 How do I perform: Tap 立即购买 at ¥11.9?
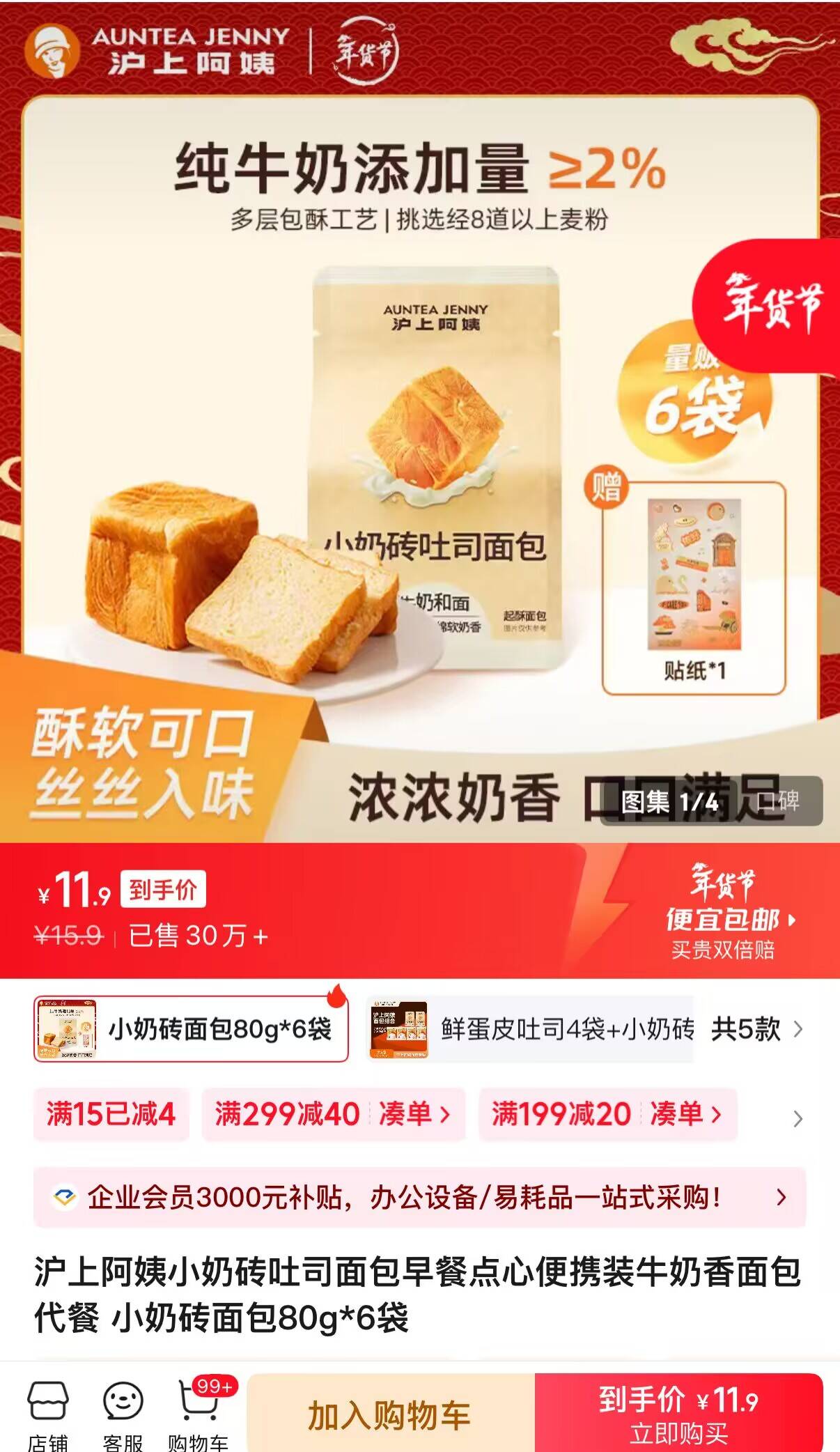[x=678, y=1414]
